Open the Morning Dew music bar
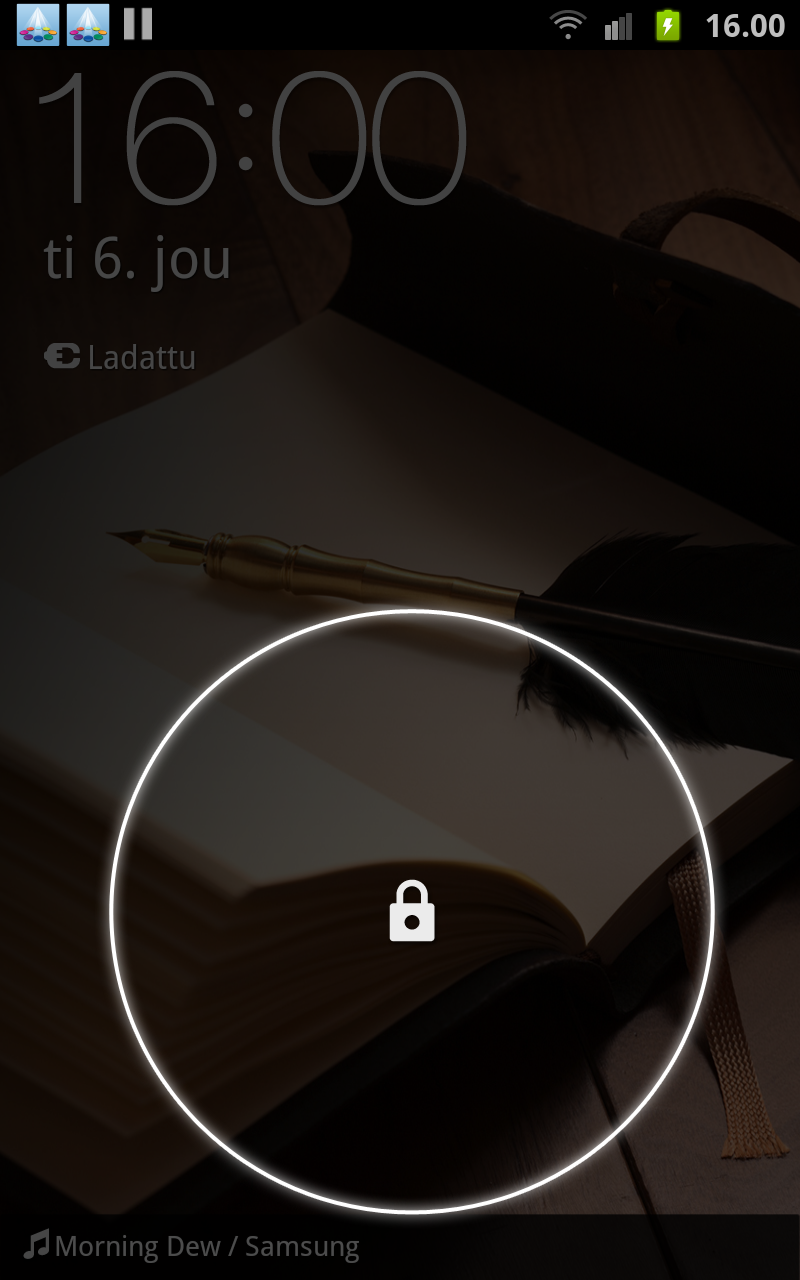The width and height of the screenshot is (800, 1280). [x=400, y=1247]
